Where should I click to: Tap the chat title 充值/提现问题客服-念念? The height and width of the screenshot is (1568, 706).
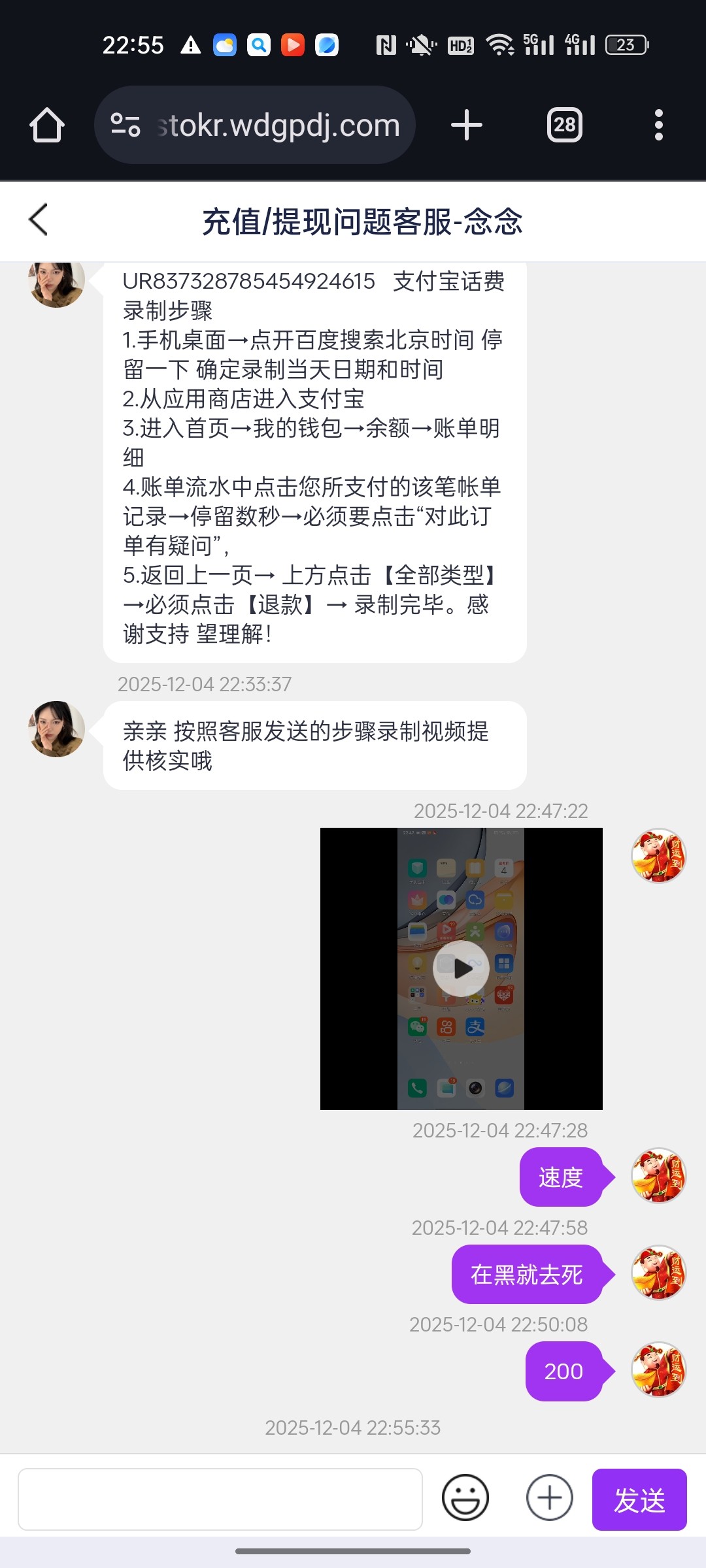pos(361,222)
